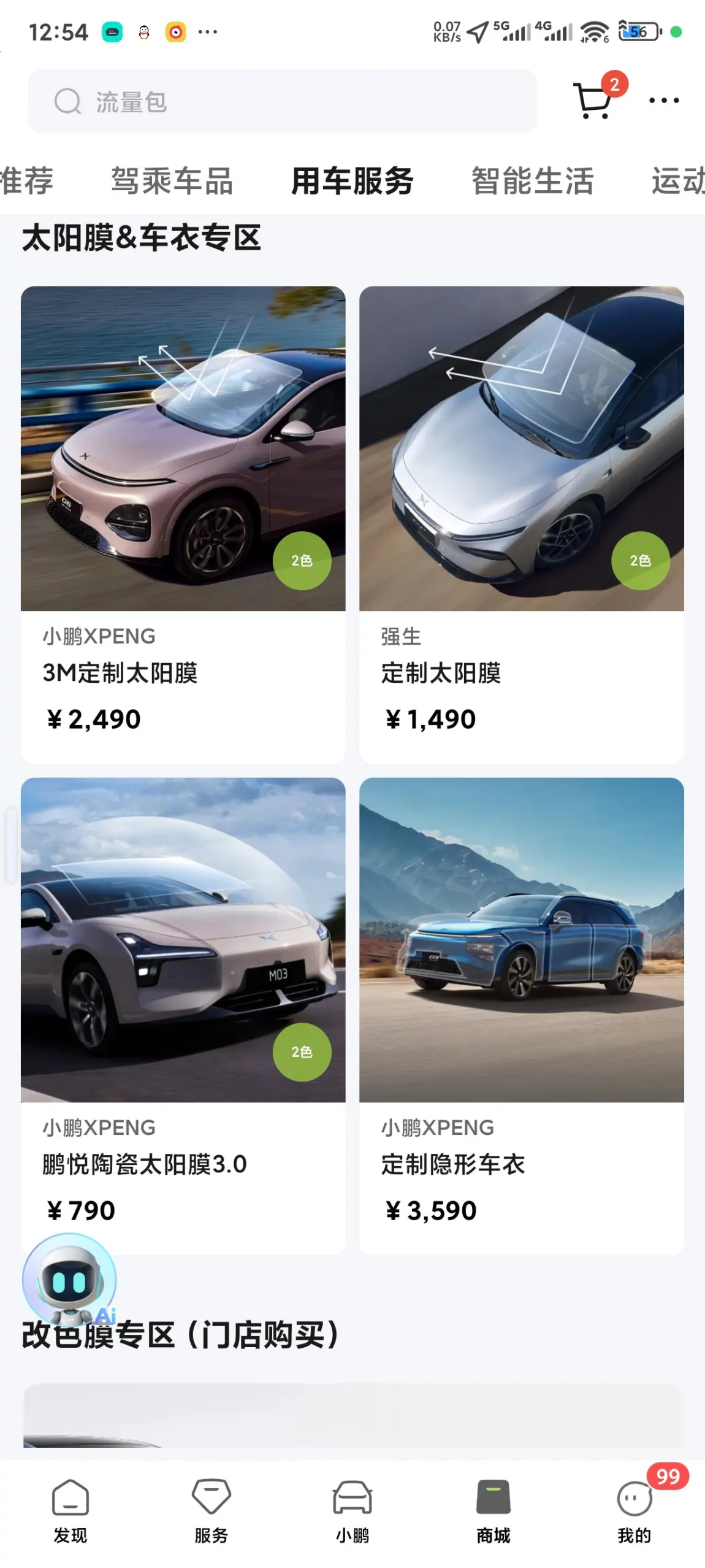Viewport: 705px width, 1568px height.
Task: Select the 用车服务 tab
Action: pos(352,181)
